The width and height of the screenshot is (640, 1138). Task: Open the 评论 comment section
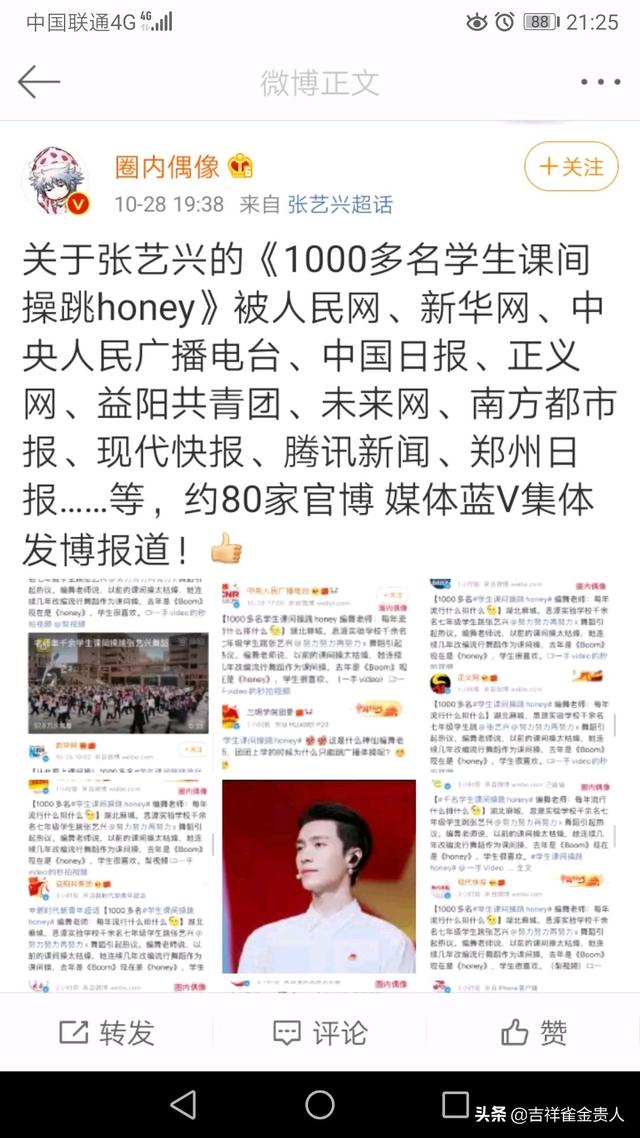(x=320, y=1032)
